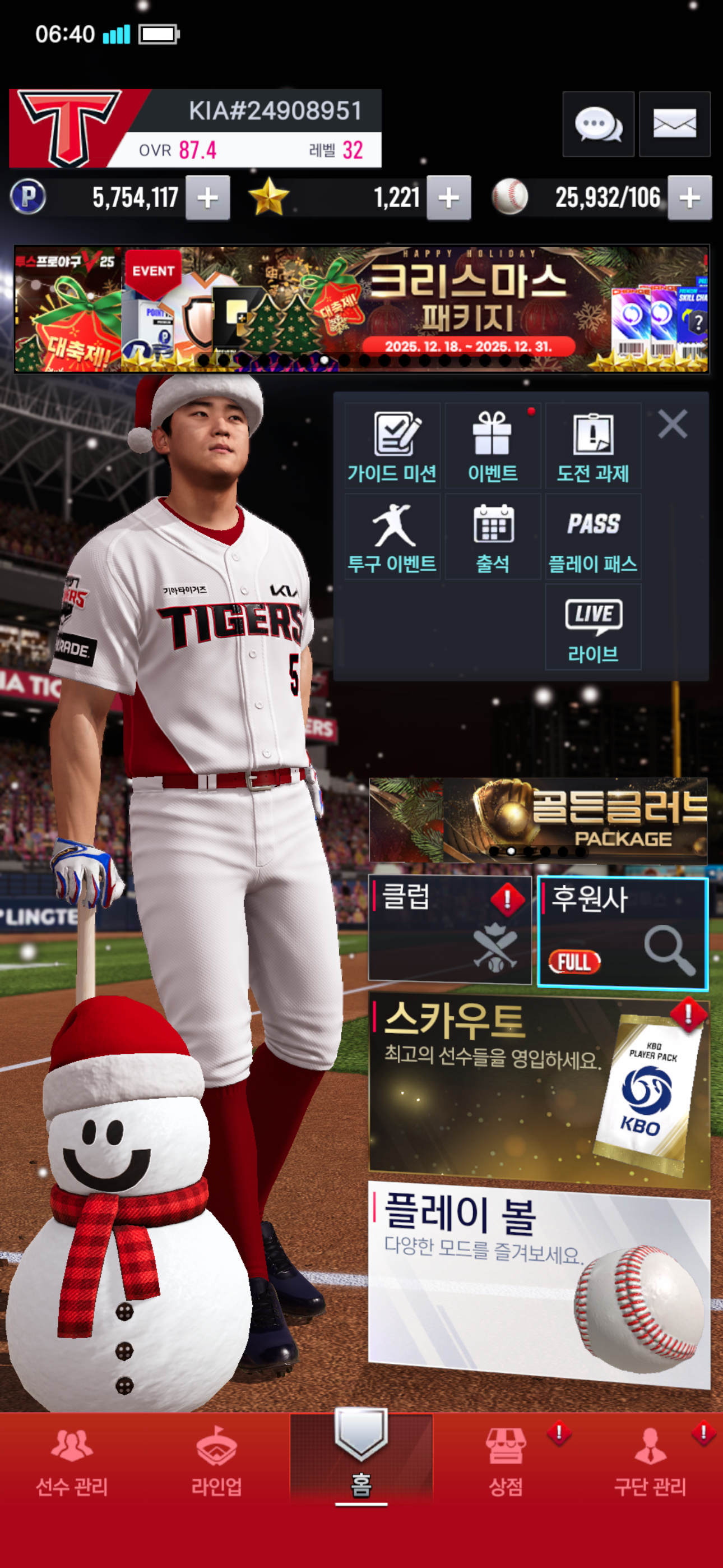Open the chat speech bubble icon
Image resolution: width=723 pixels, height=1568 pixels.
(597, 125)
